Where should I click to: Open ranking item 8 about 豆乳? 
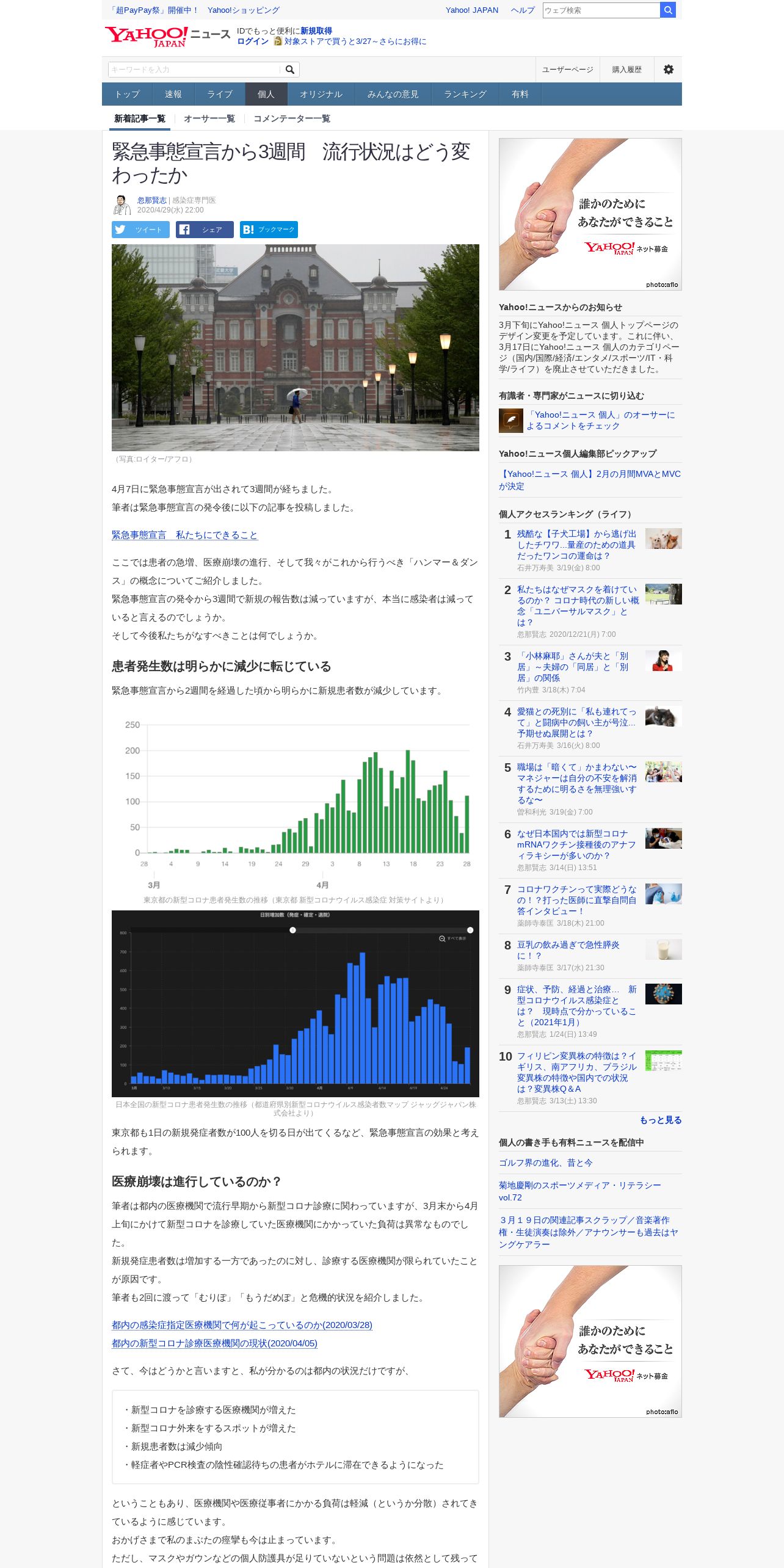[x=568, y=950]
